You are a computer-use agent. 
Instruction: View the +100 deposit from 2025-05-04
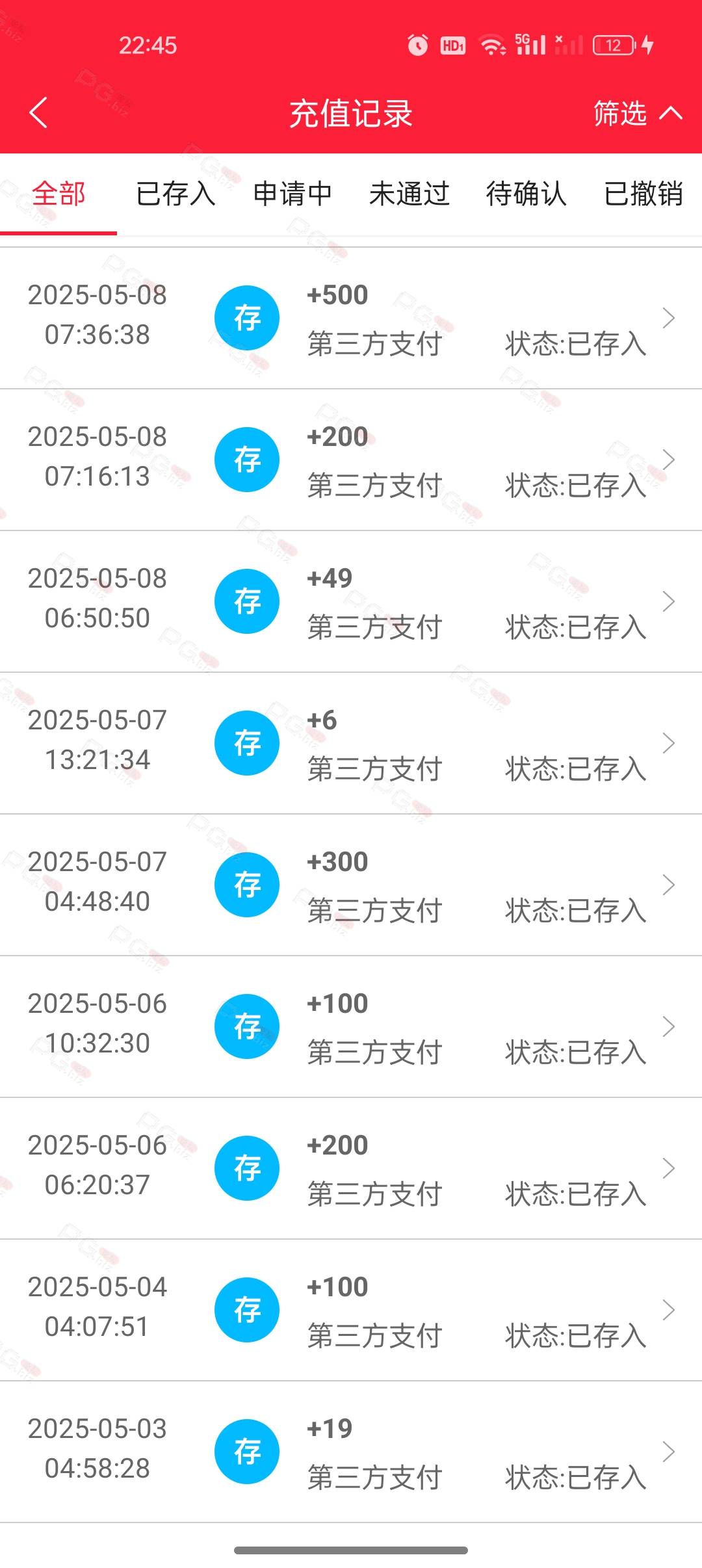click(351, 1310)
